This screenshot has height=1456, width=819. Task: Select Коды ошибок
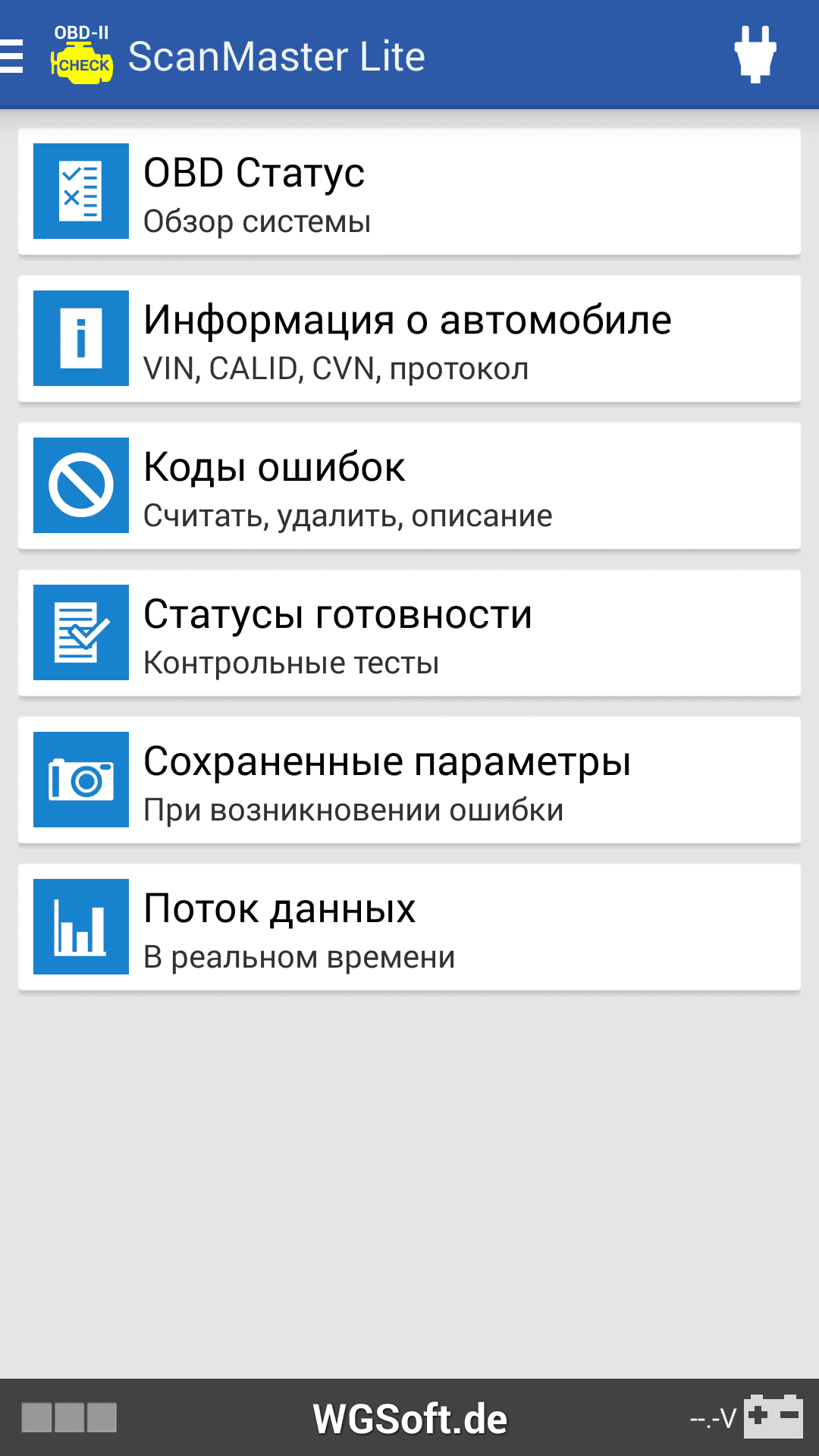click(x=409, y=486)
